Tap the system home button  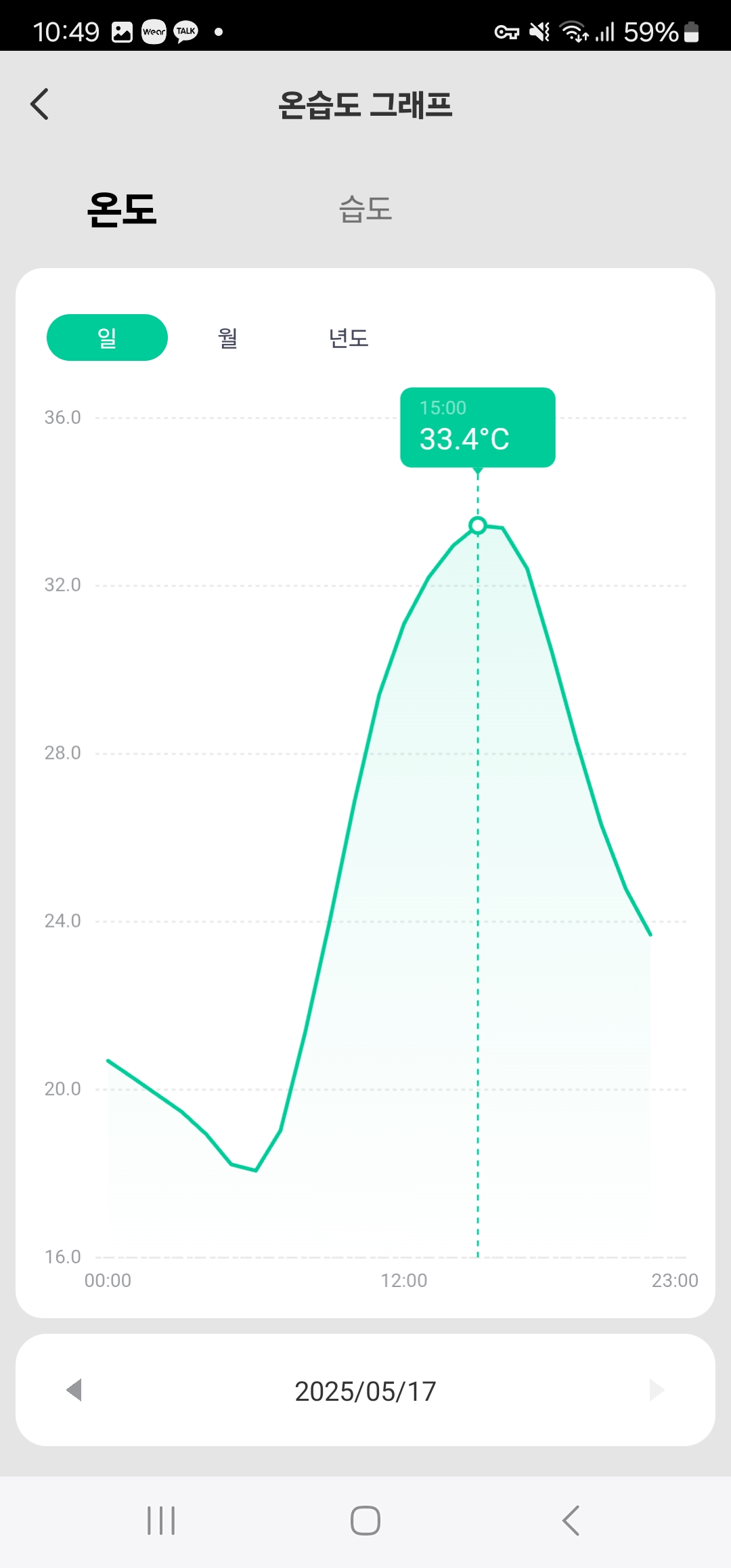coord(365,1521)
